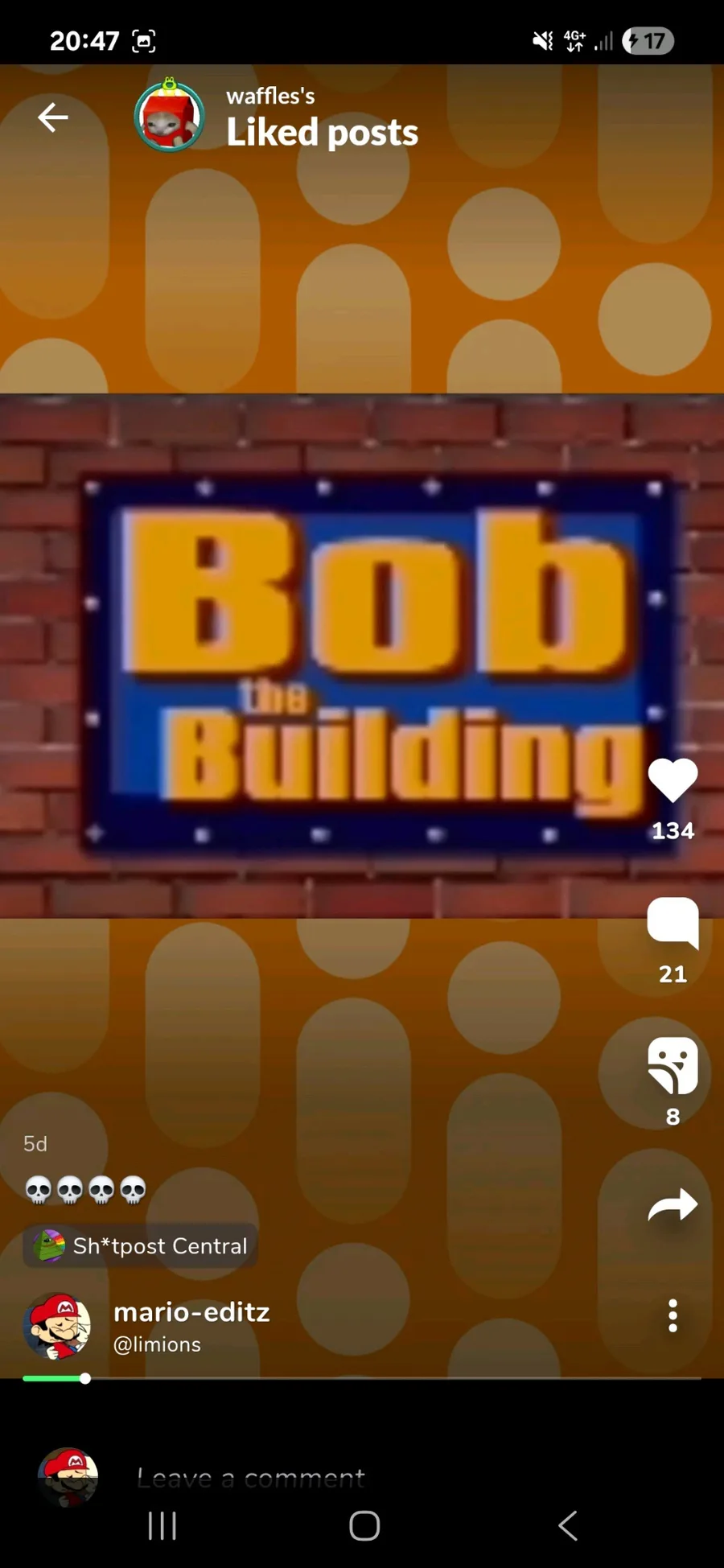The width and height of the screenshot is (724, 1568).
Task: Like the Bob the Building post
Action: [x=673, y=781]
